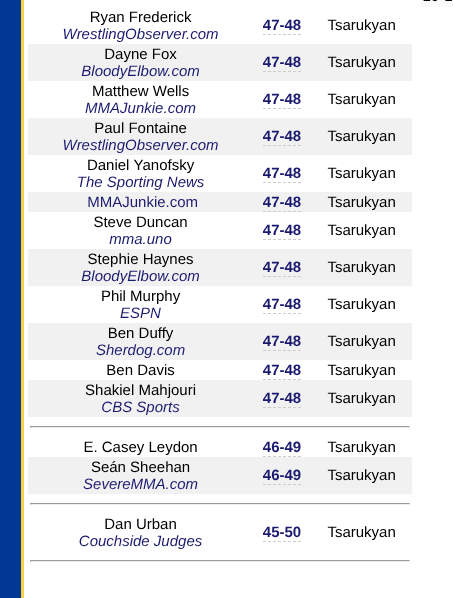
Task: View Phil Murphy's 47-48 scorecard
Action: point(282,304)
